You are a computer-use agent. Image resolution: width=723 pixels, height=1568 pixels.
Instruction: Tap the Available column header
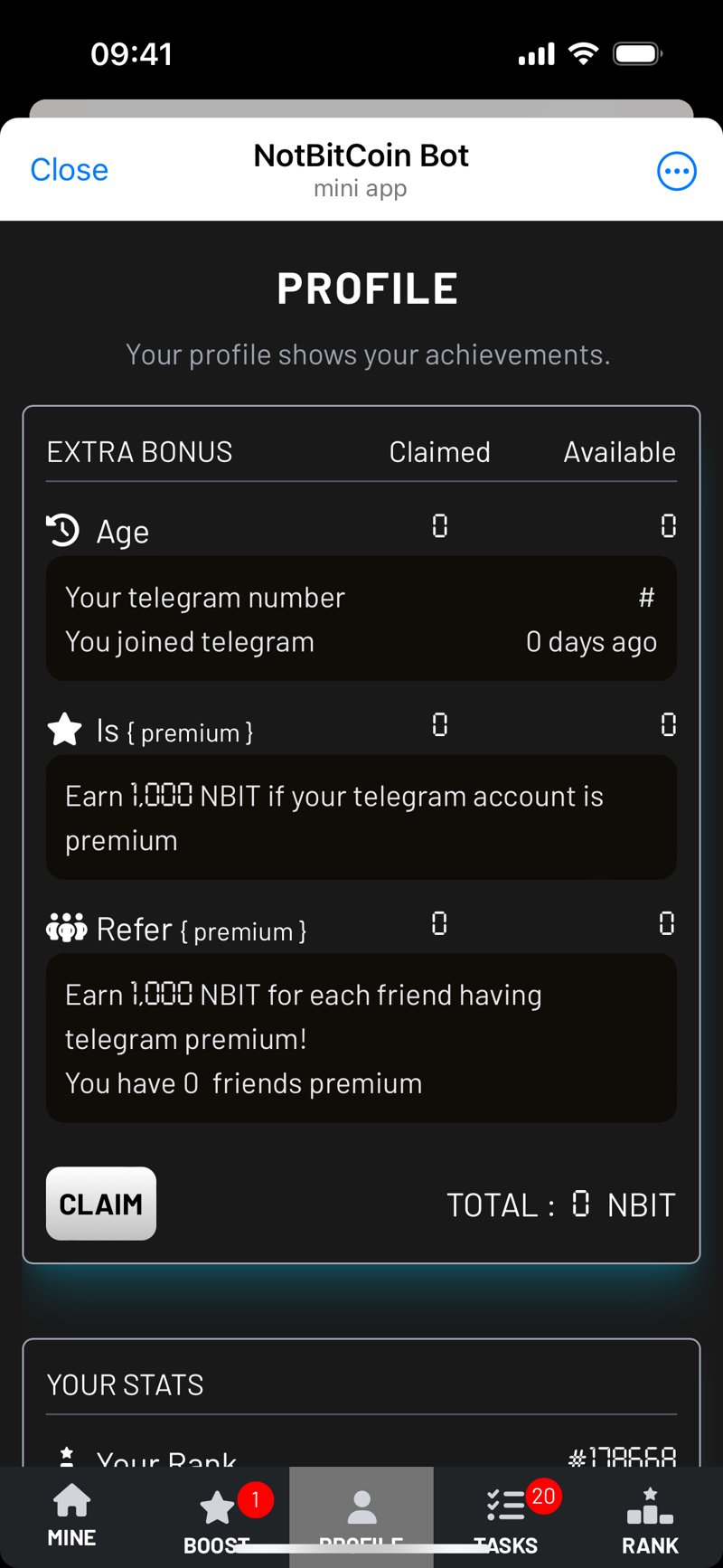click(619, 452)
